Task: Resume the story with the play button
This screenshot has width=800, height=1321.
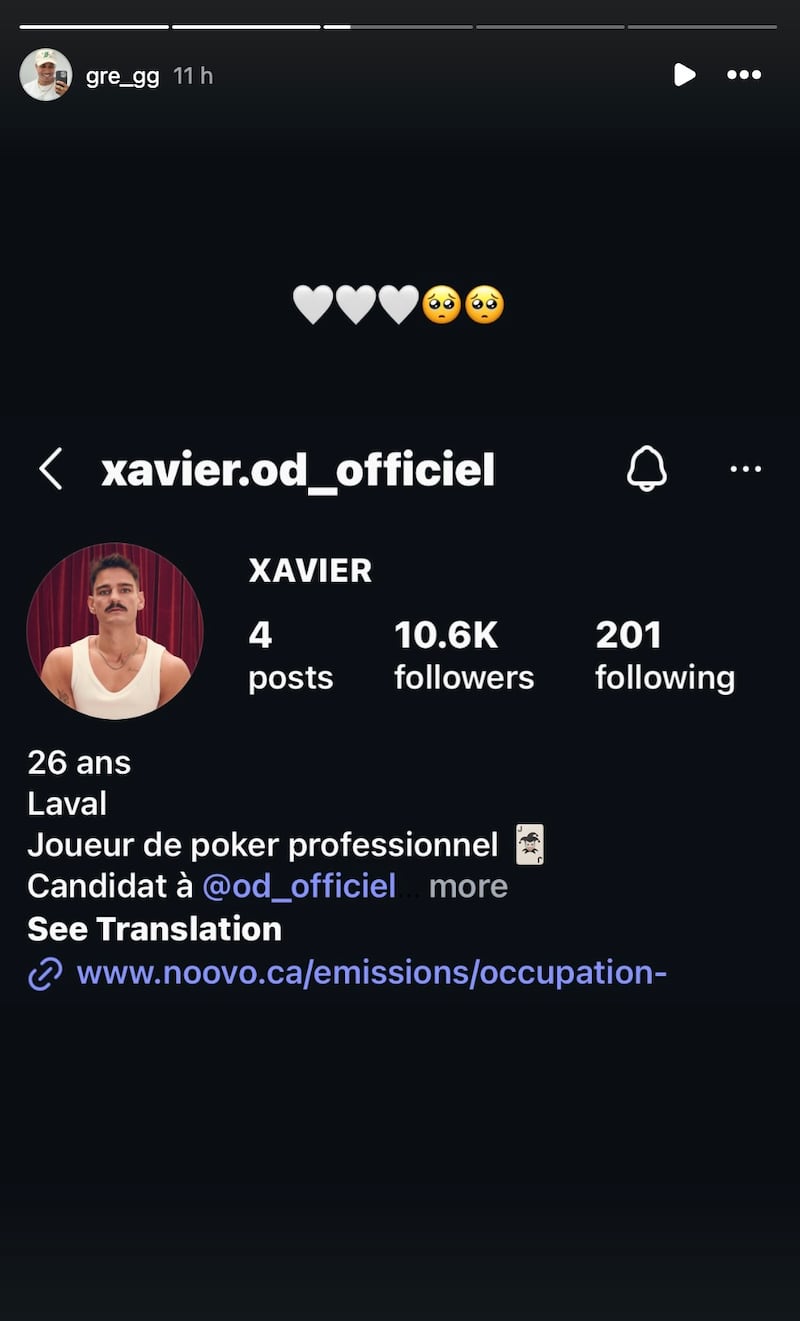Action: pos(684,75)
